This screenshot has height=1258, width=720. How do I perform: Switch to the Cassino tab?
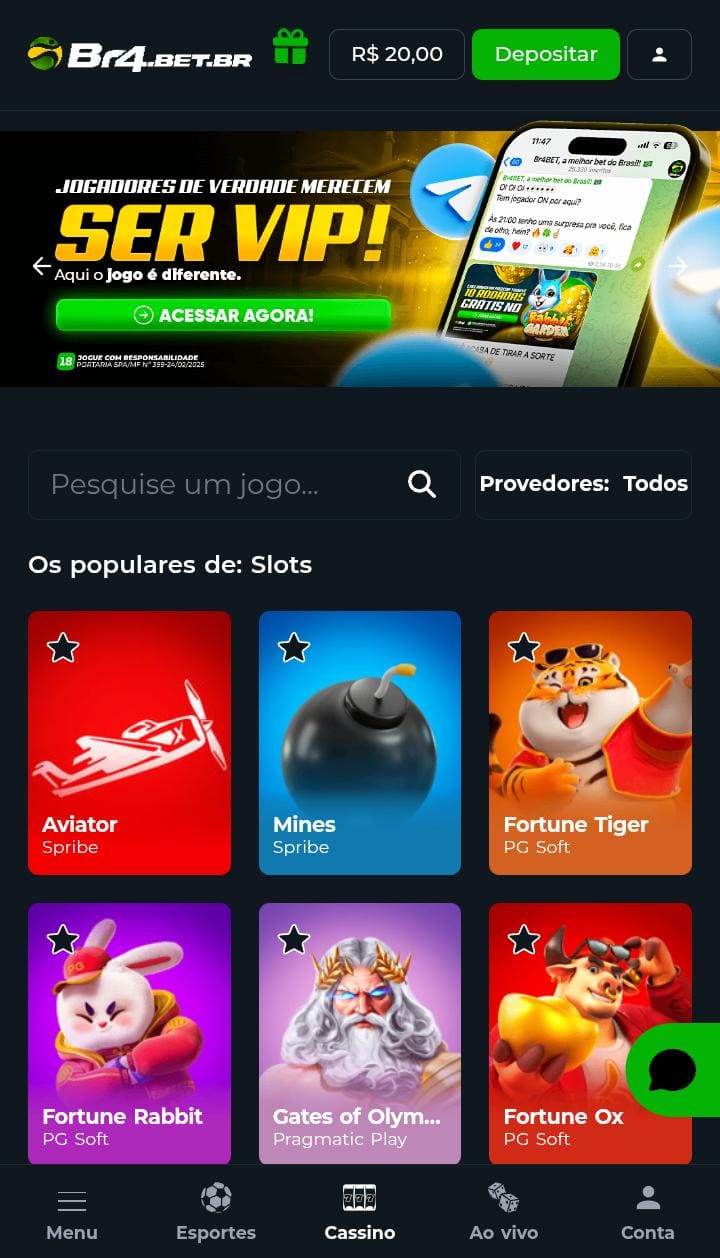[x=360, y=1212]
